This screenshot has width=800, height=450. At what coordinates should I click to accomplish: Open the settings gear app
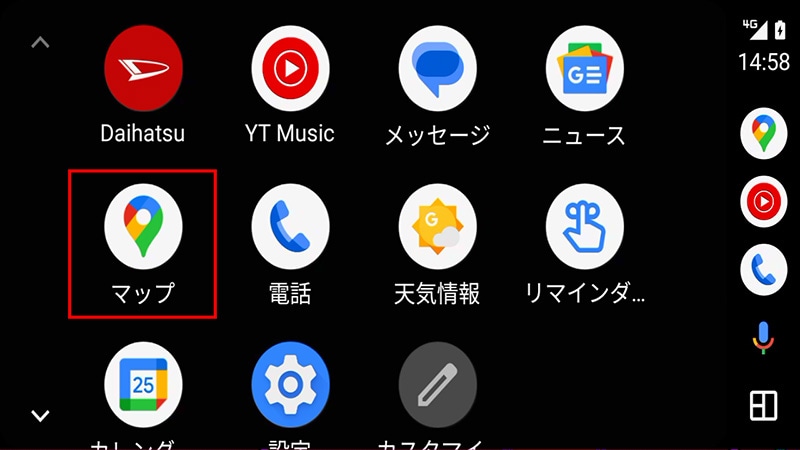[x=290, y=383]
